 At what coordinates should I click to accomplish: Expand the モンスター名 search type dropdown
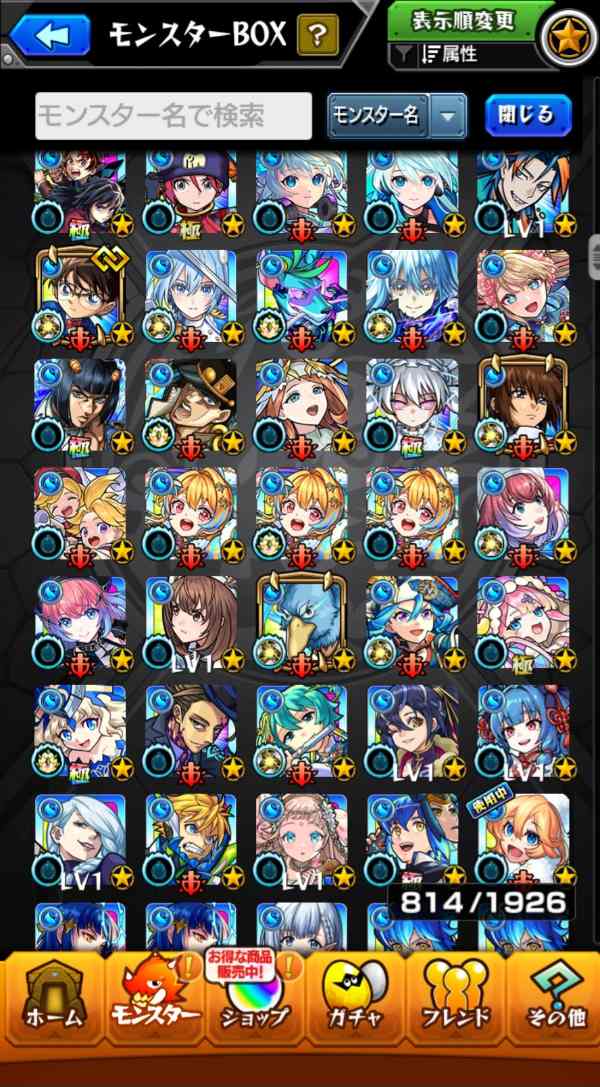pos(397,116)
